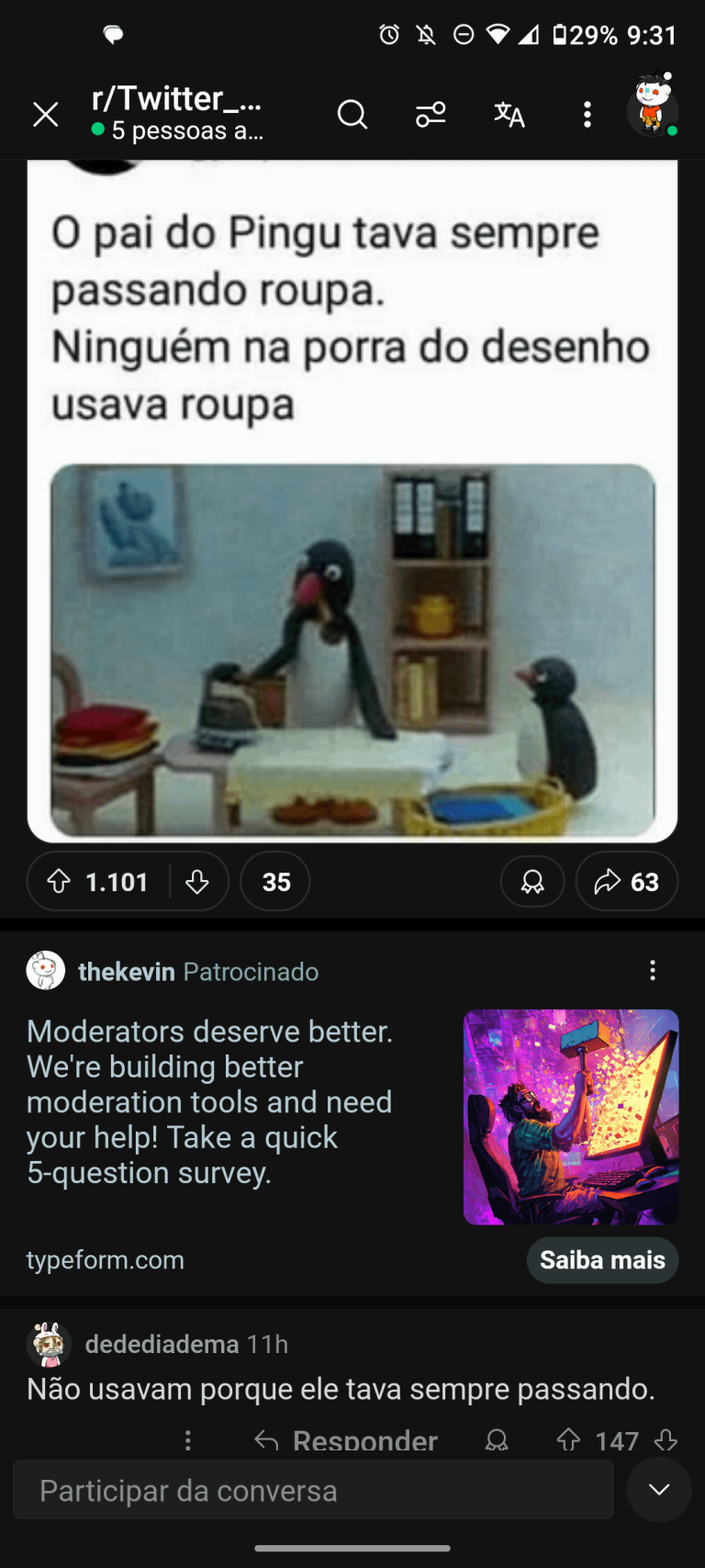Open your profile avatar
Image resolution: width=705 pixels, height=1568 pixels.
point(652,108)
